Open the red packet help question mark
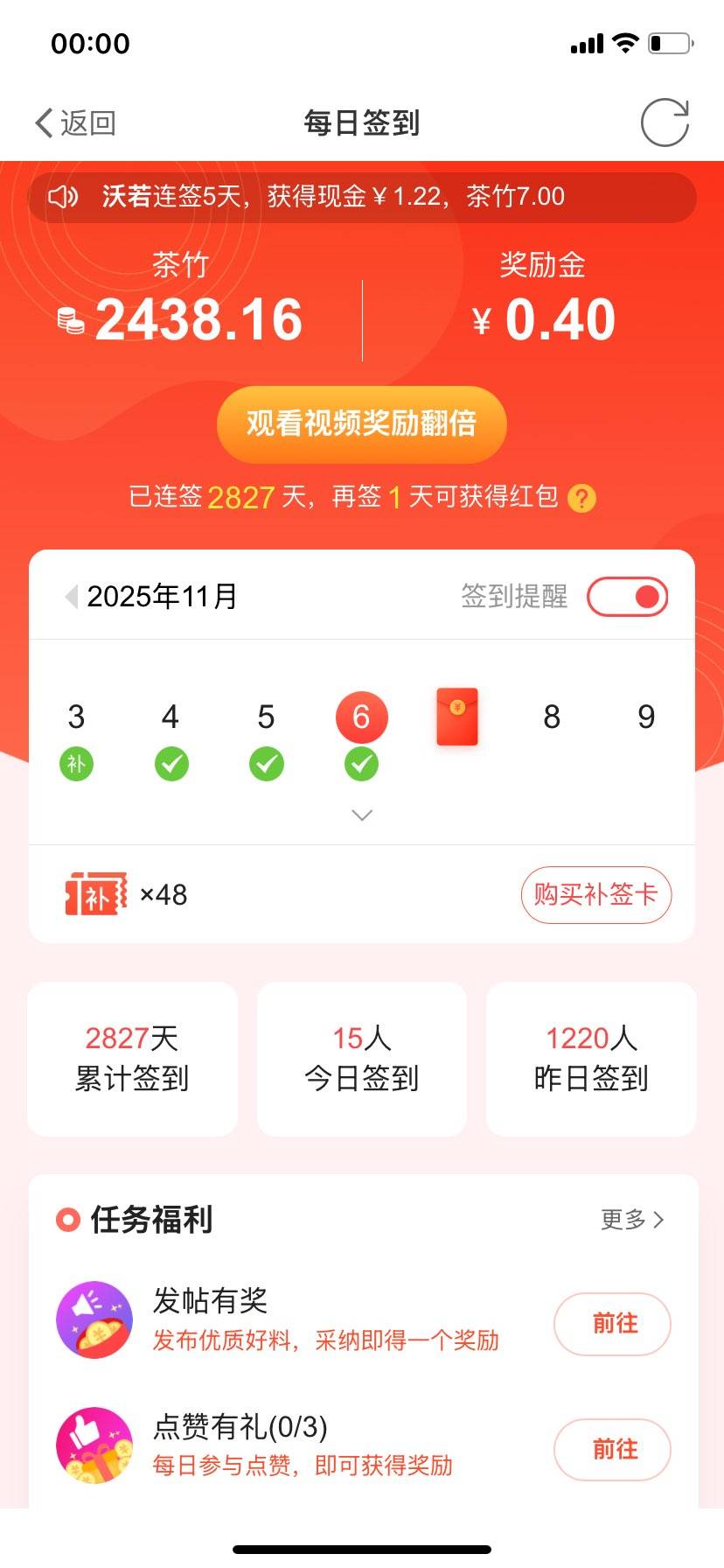The image size is (724, 1568). [x=581, y=498]
